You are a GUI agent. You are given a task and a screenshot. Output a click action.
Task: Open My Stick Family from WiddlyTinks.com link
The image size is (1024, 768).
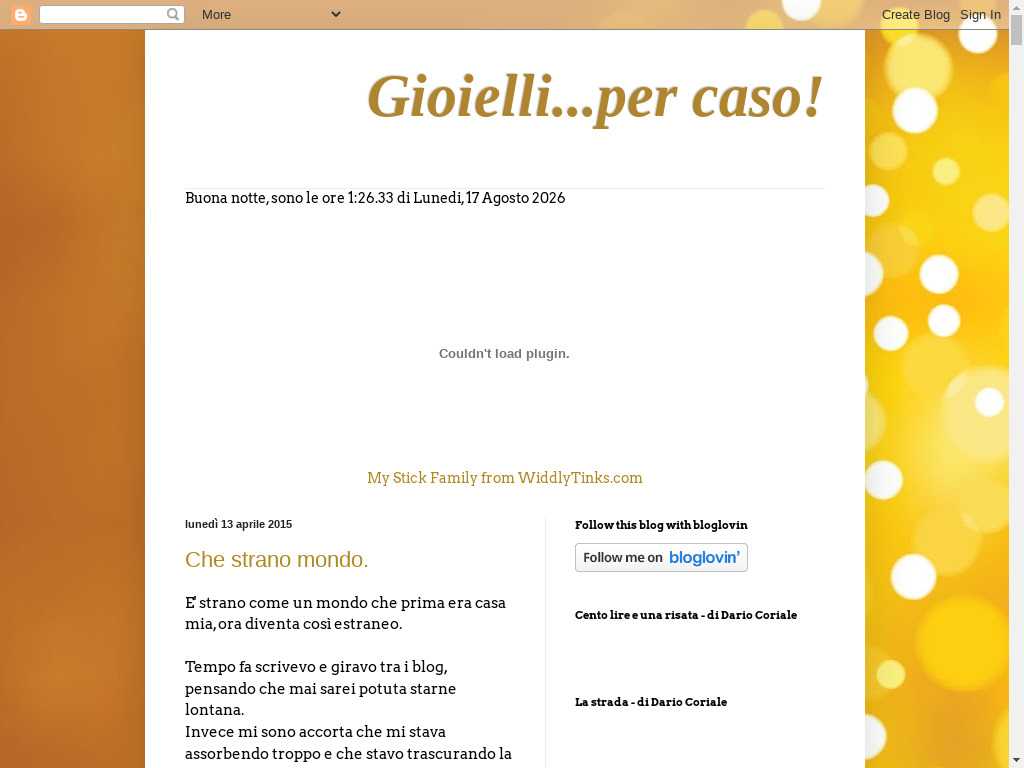[505, 478]
